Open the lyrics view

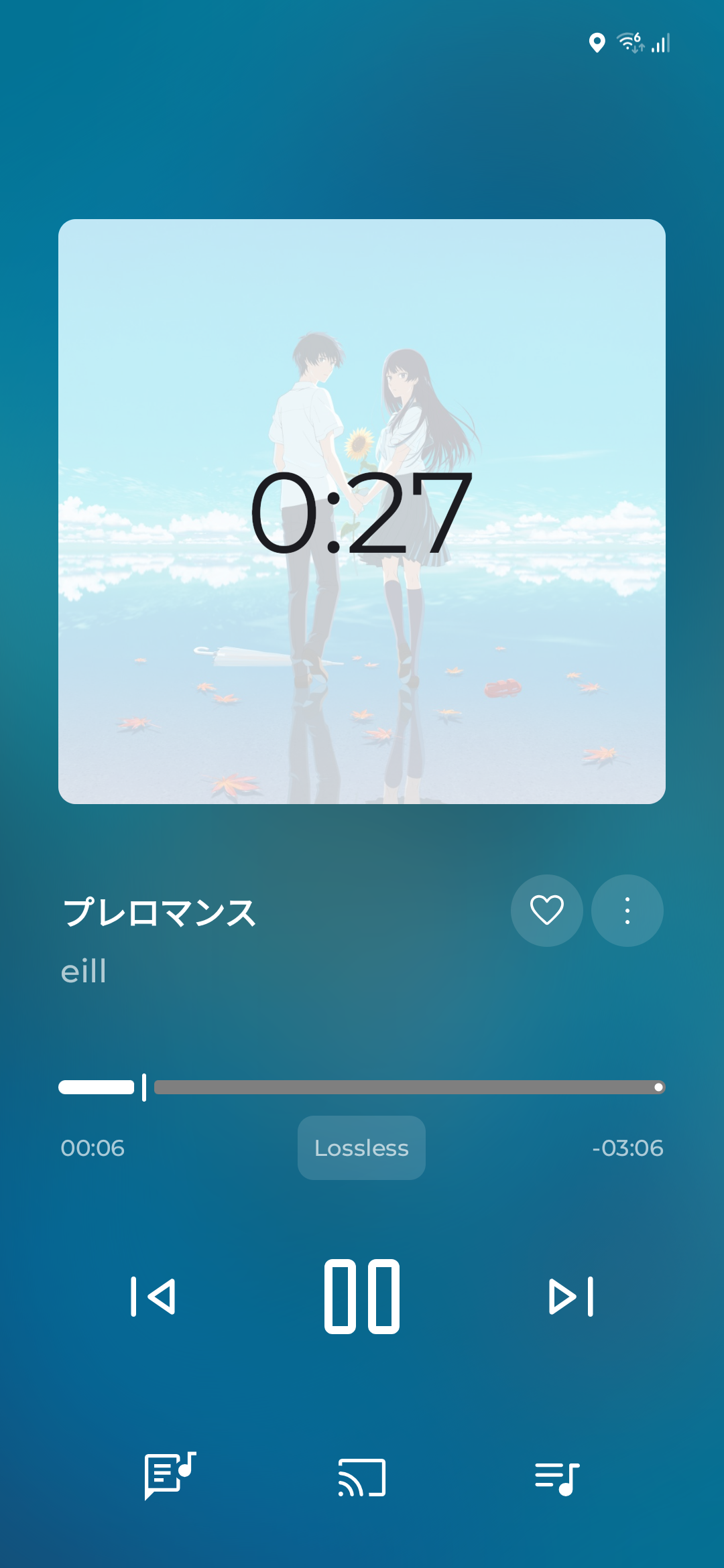pos(170,1476)
